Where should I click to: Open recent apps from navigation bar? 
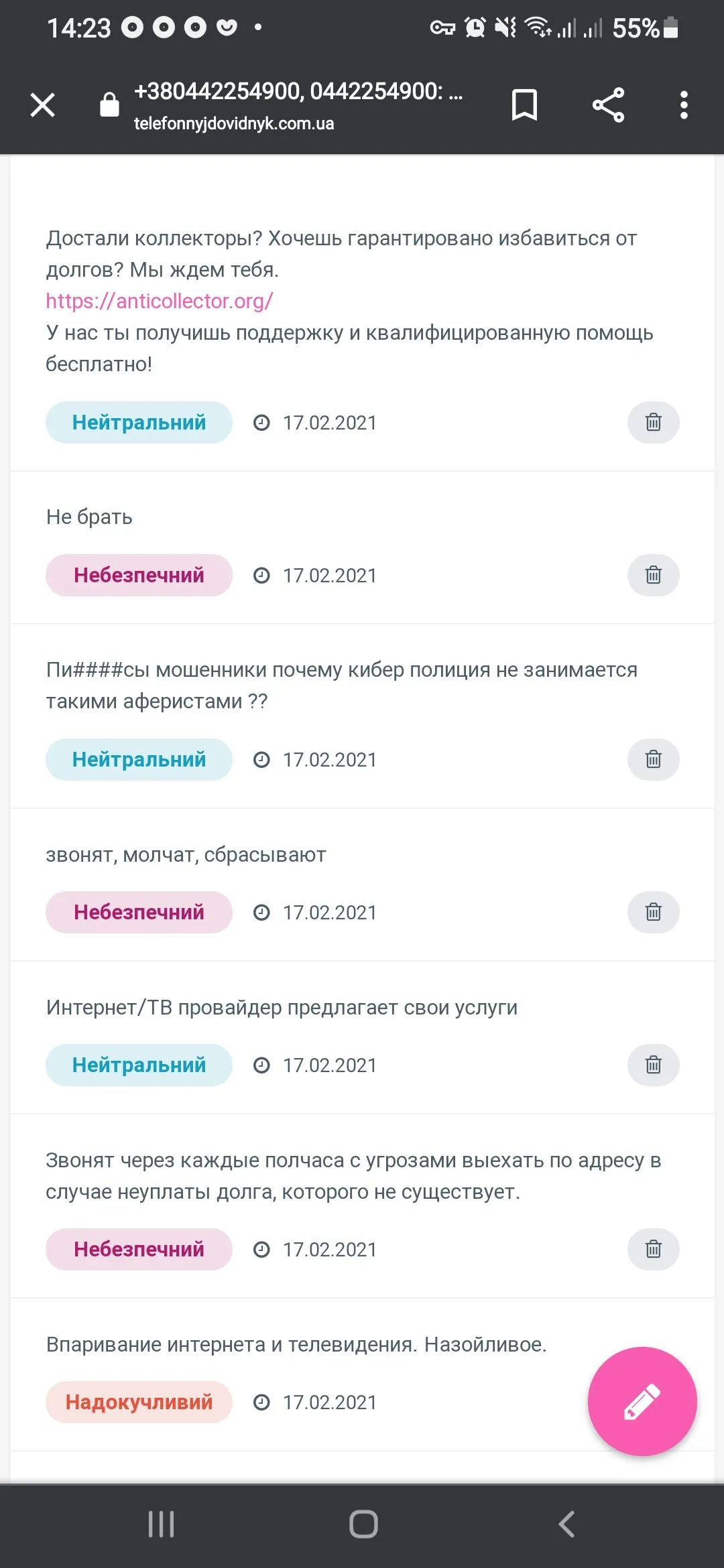162,1524
